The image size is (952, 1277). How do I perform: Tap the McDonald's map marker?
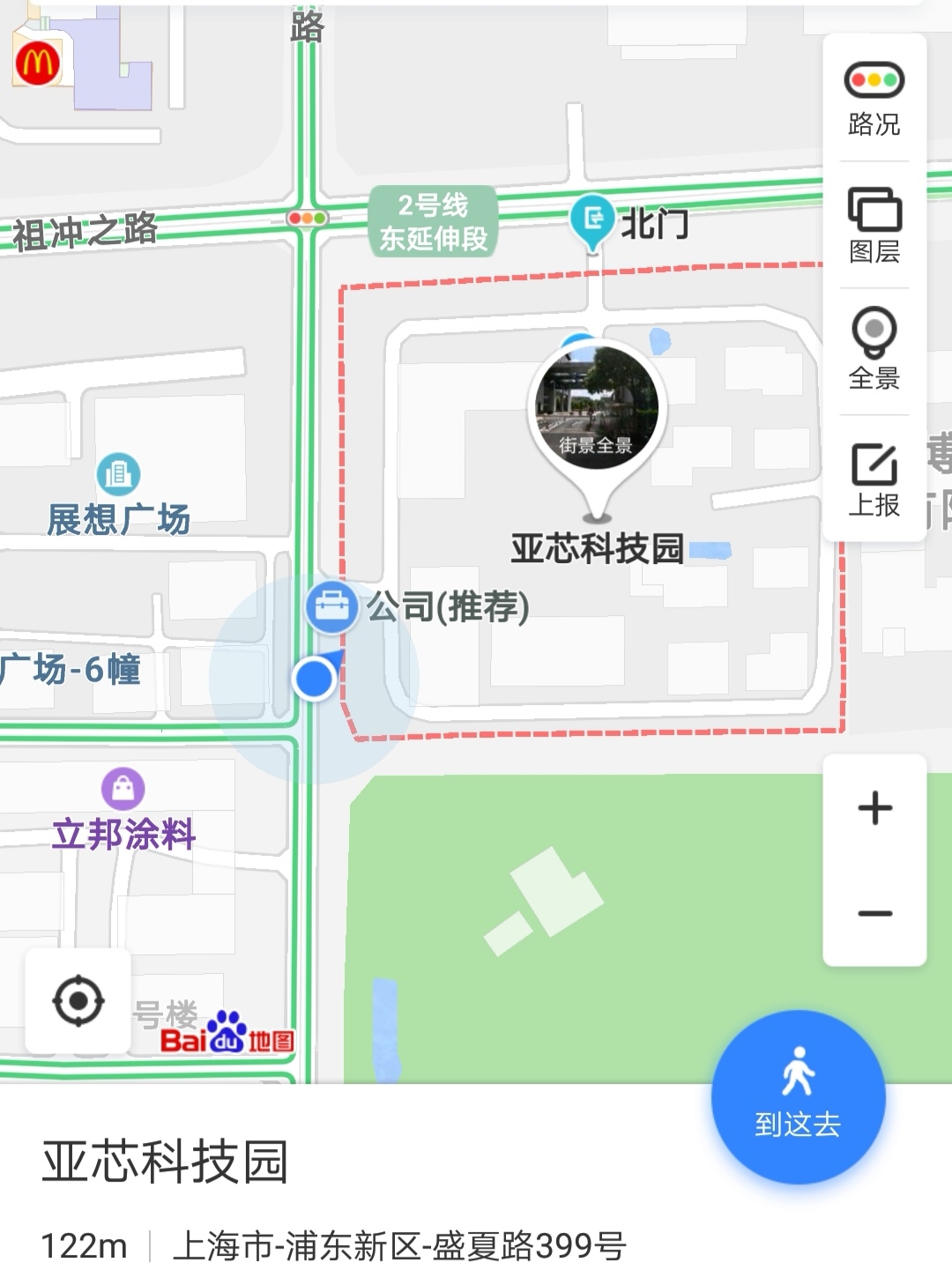click(37, 63)
